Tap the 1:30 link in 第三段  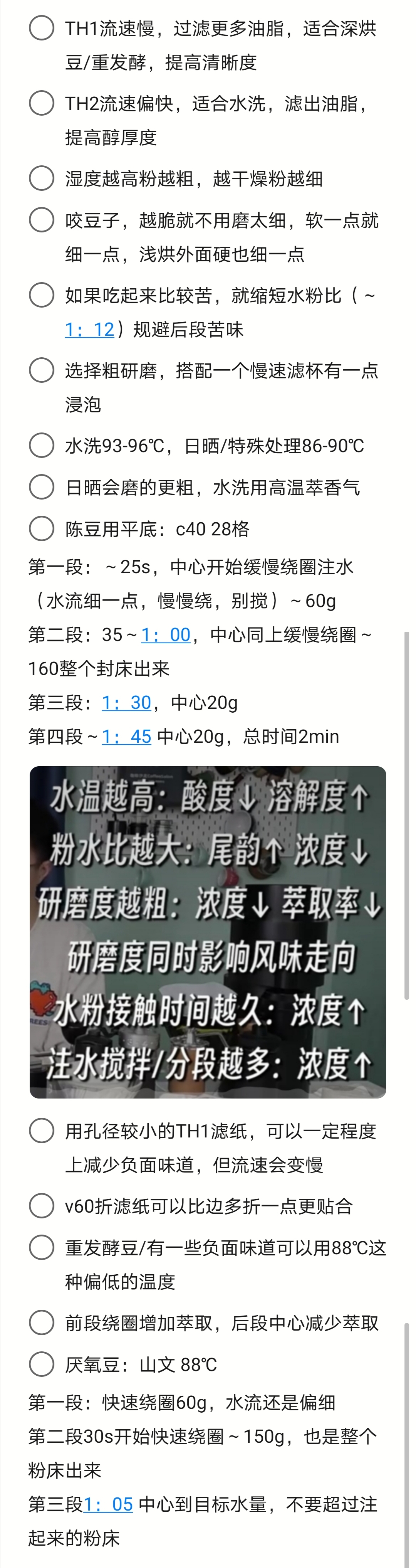(x=126, y=702)
